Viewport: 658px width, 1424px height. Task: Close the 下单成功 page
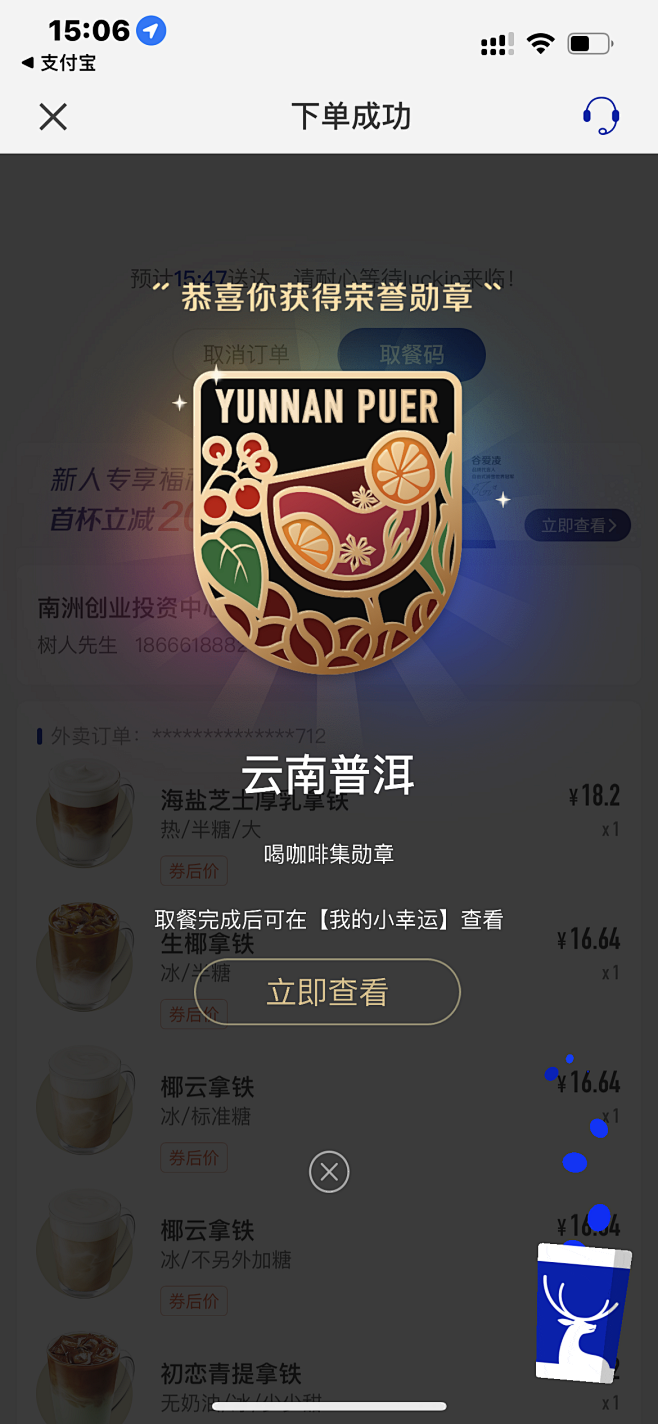53,117
